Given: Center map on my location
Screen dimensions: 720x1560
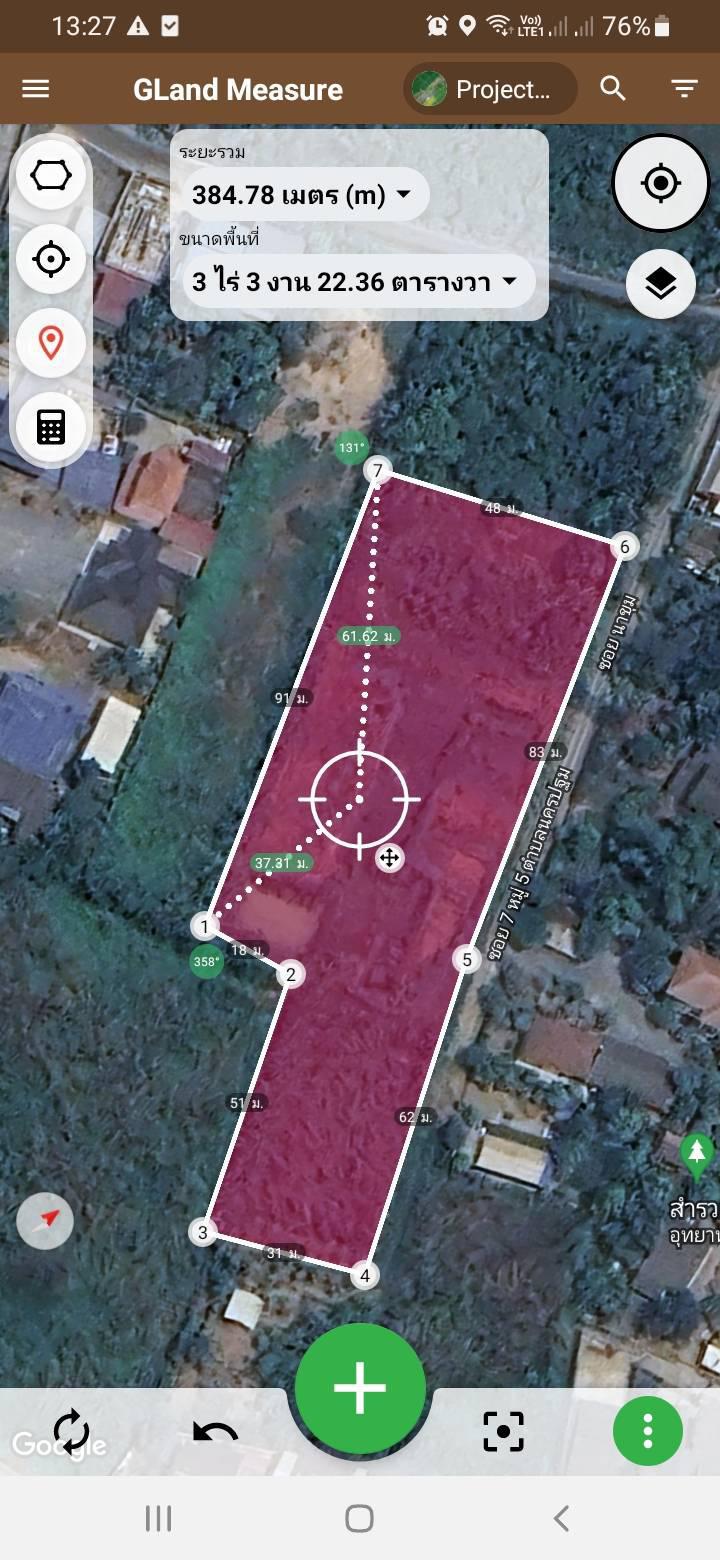Looking at the screenshot, I should (x=661, y=183).
